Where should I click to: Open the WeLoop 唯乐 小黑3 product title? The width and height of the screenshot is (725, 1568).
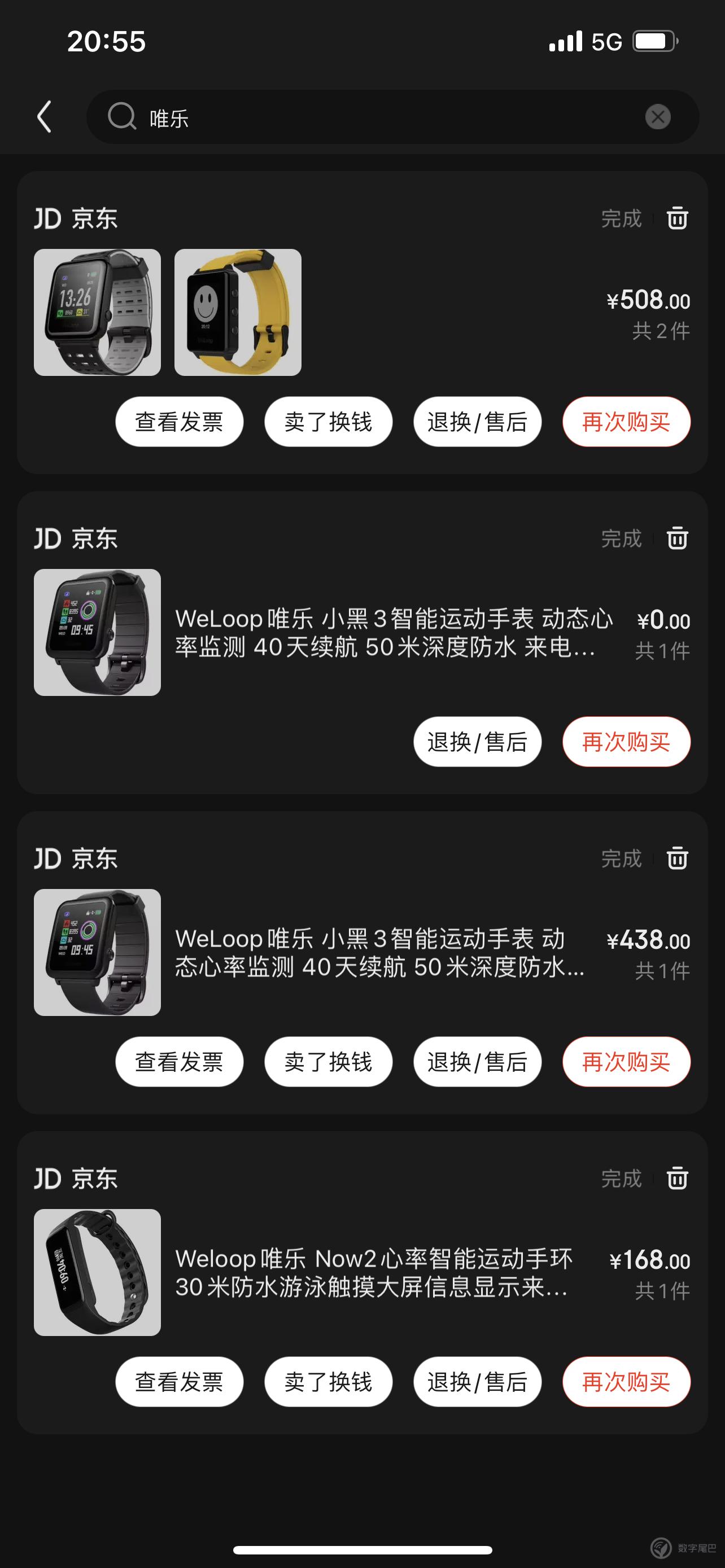click(x=383, y=635)
